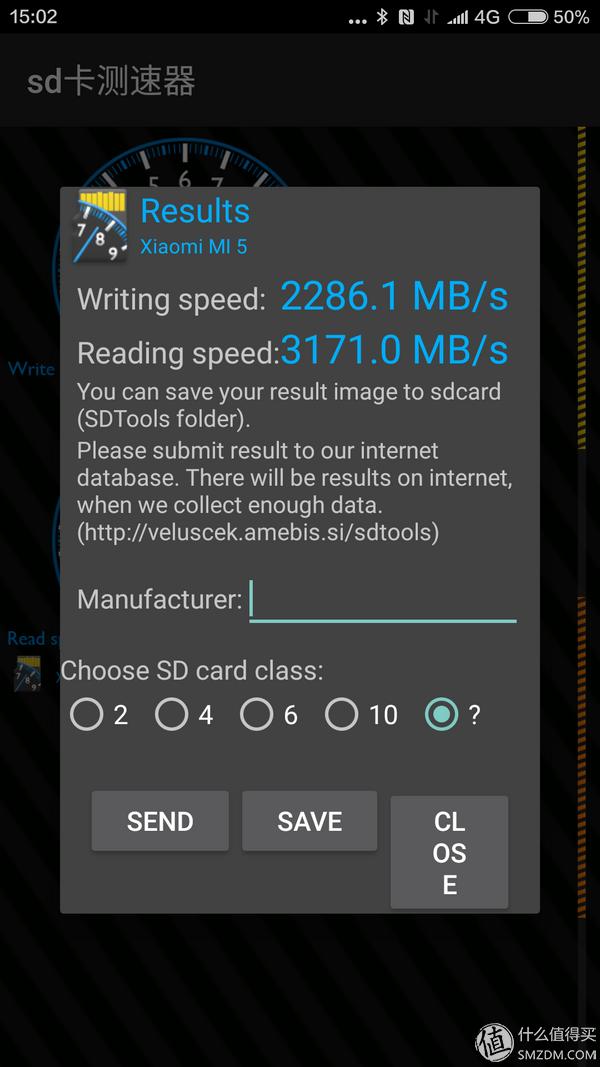This screenshot has height=1067, width=600.
Task: Close the Results dialog
Action: tap(449, 852)
